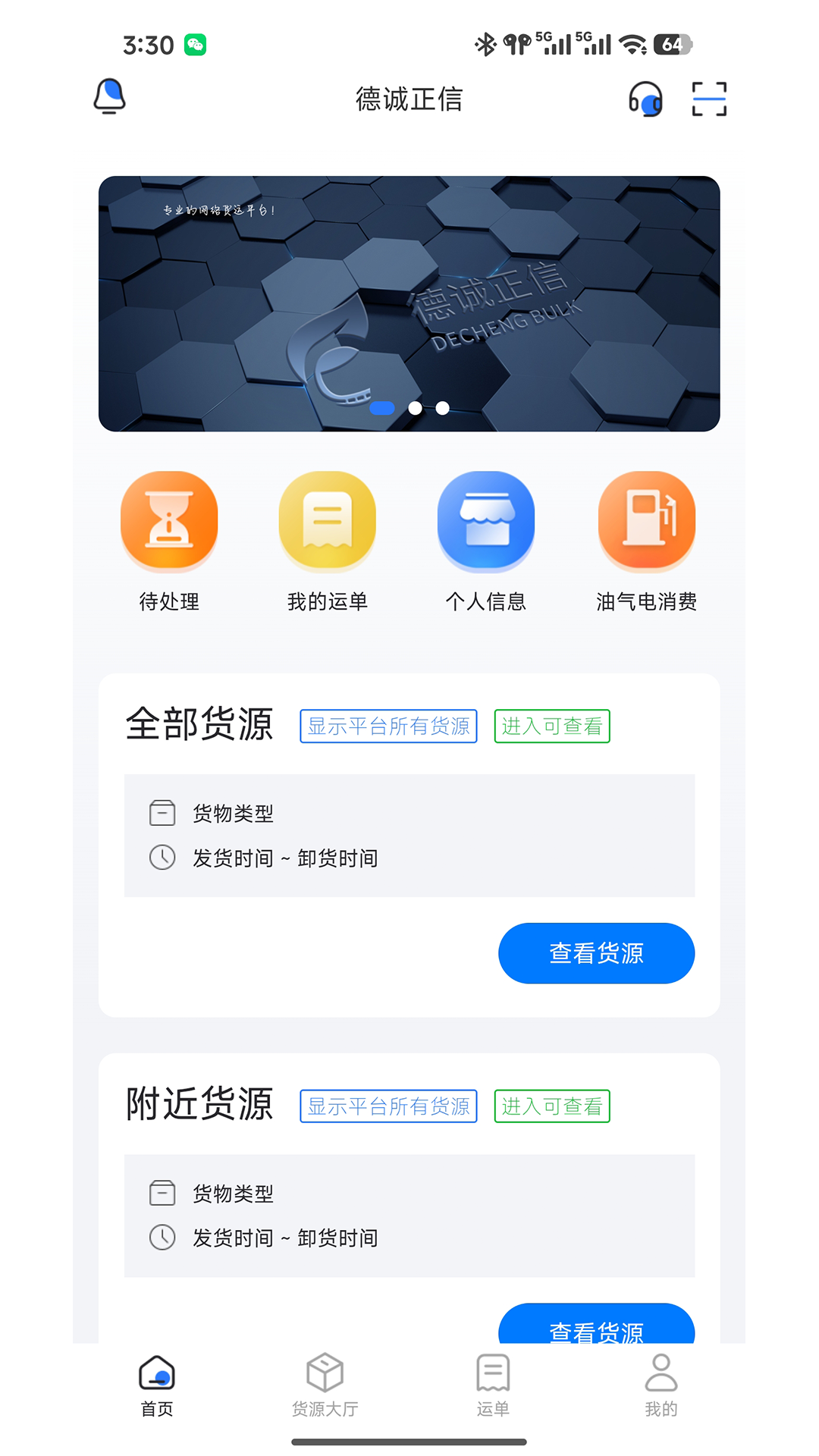Toggle 进入可查看 label in 全部货源
Image resolution: width=819 pixels, height=1456 pixels.
pos(551,726)
